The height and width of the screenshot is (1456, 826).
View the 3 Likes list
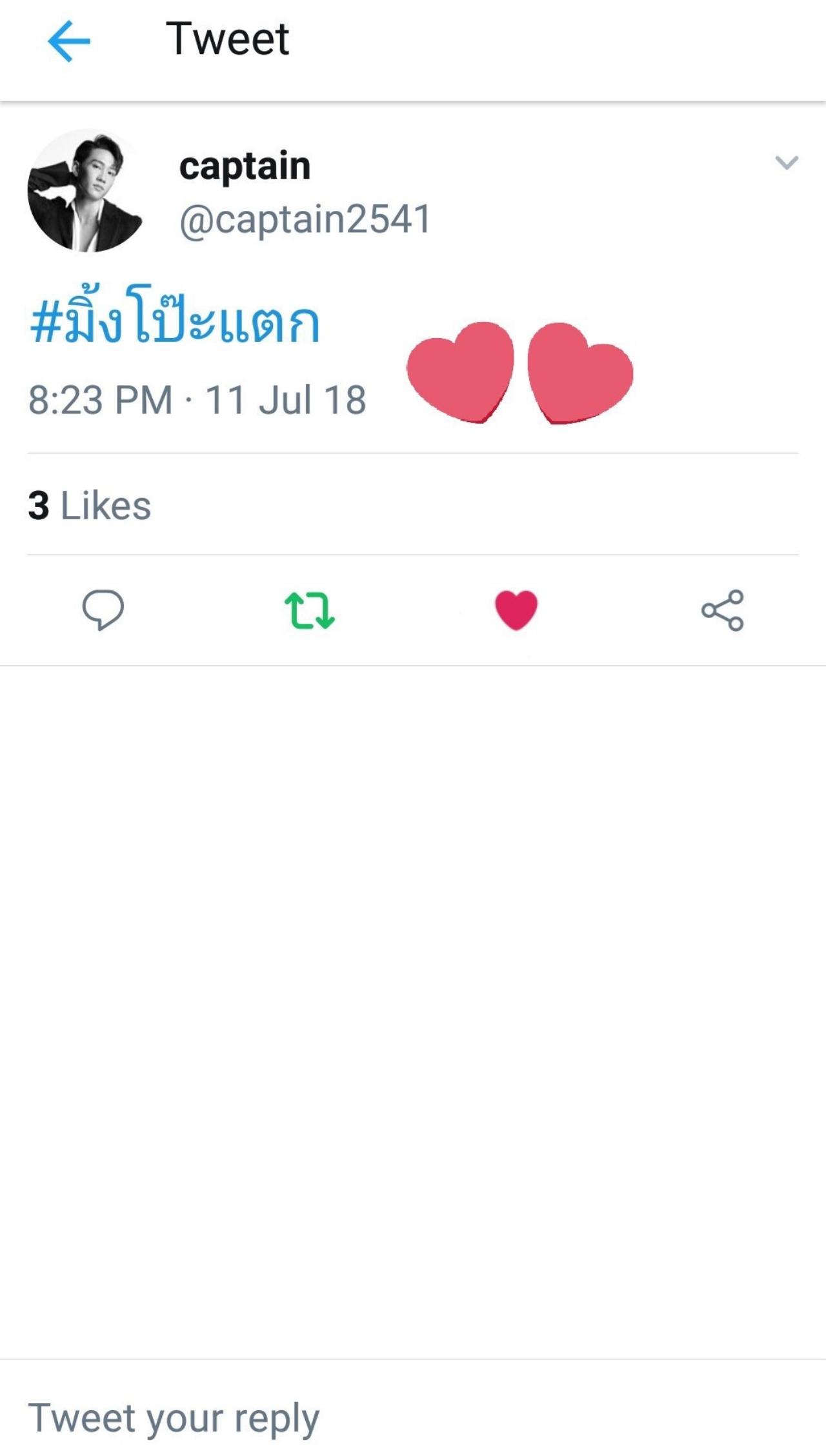(90, 505)
